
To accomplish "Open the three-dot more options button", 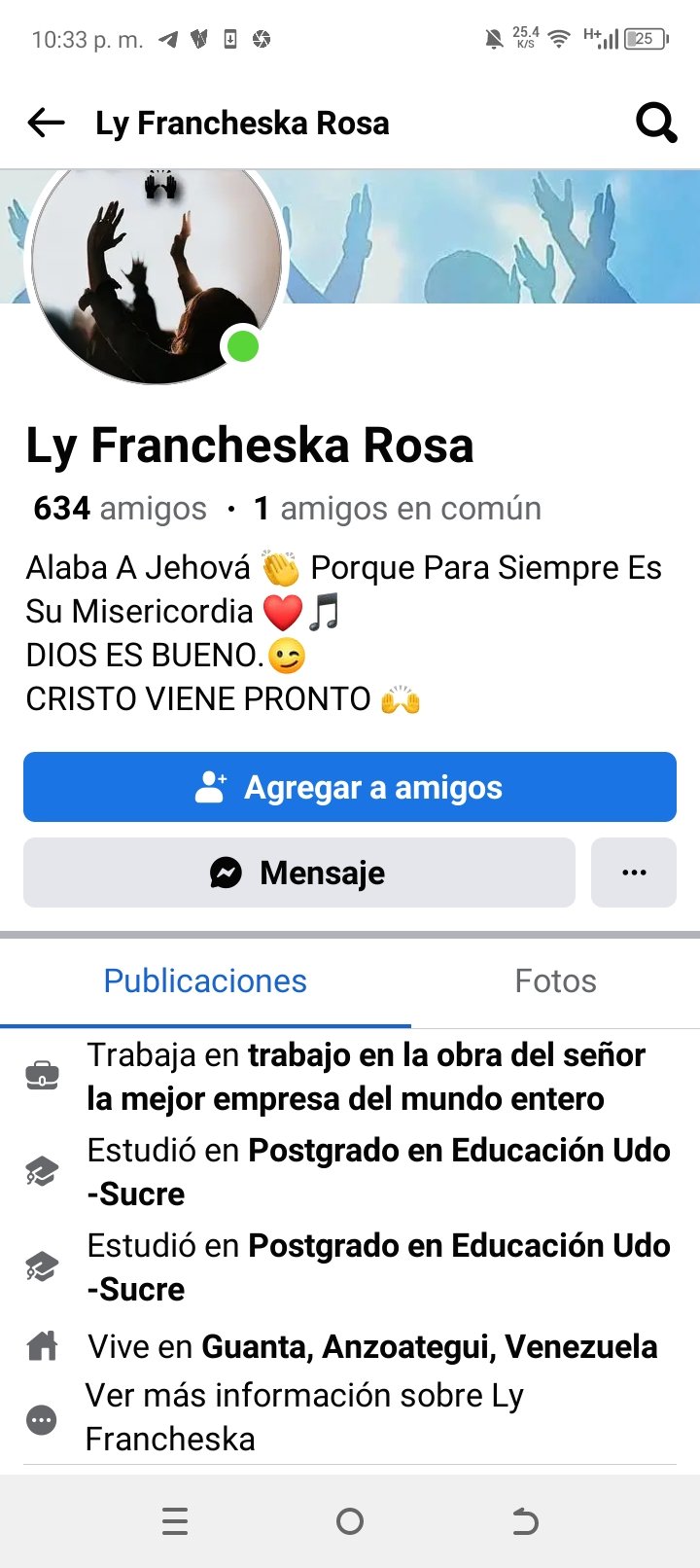I will click(x=634, y=873).
